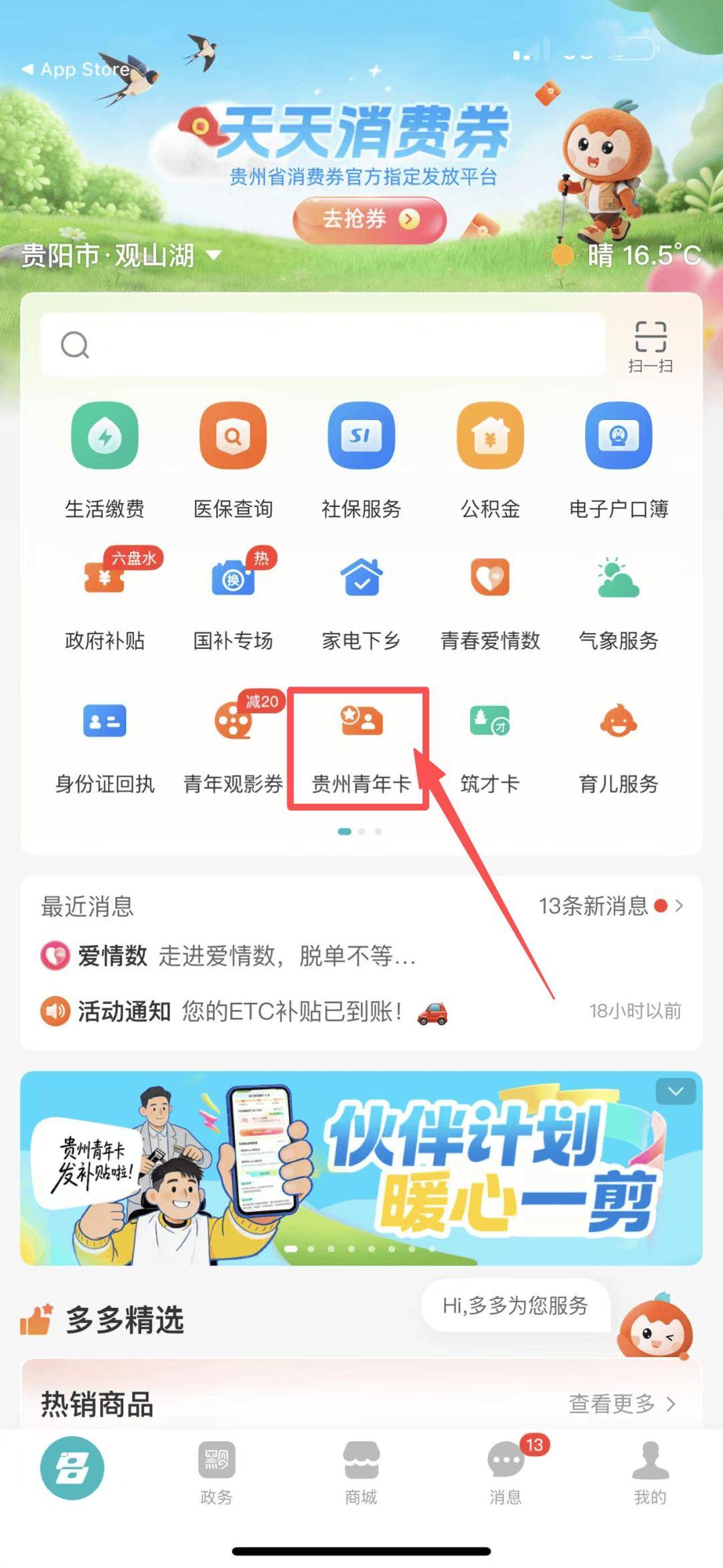
Task: Tap 查看更多 for hot products
Action: [x=621, y=1403]
